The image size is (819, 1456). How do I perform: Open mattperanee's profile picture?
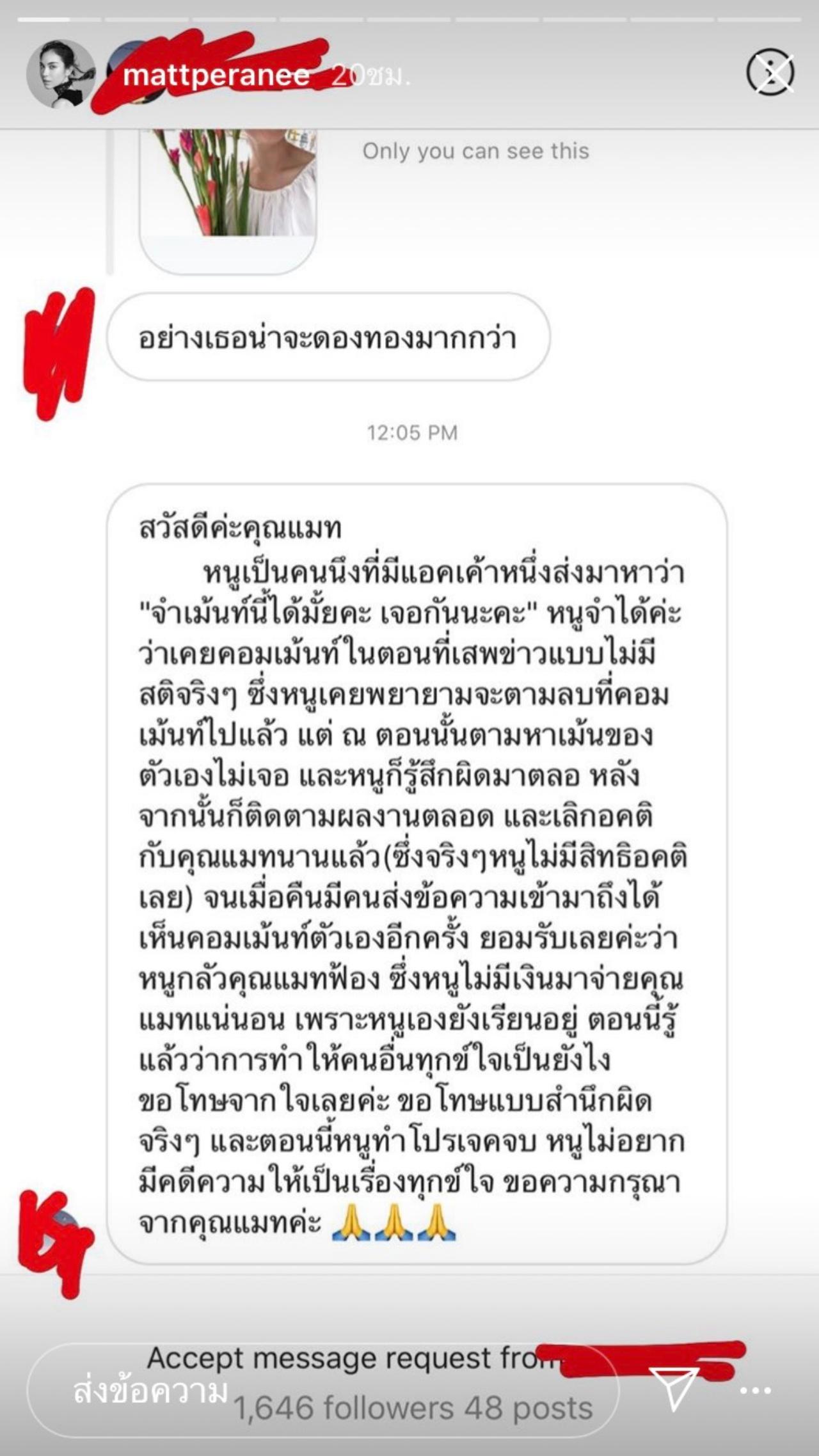point(60,75)
